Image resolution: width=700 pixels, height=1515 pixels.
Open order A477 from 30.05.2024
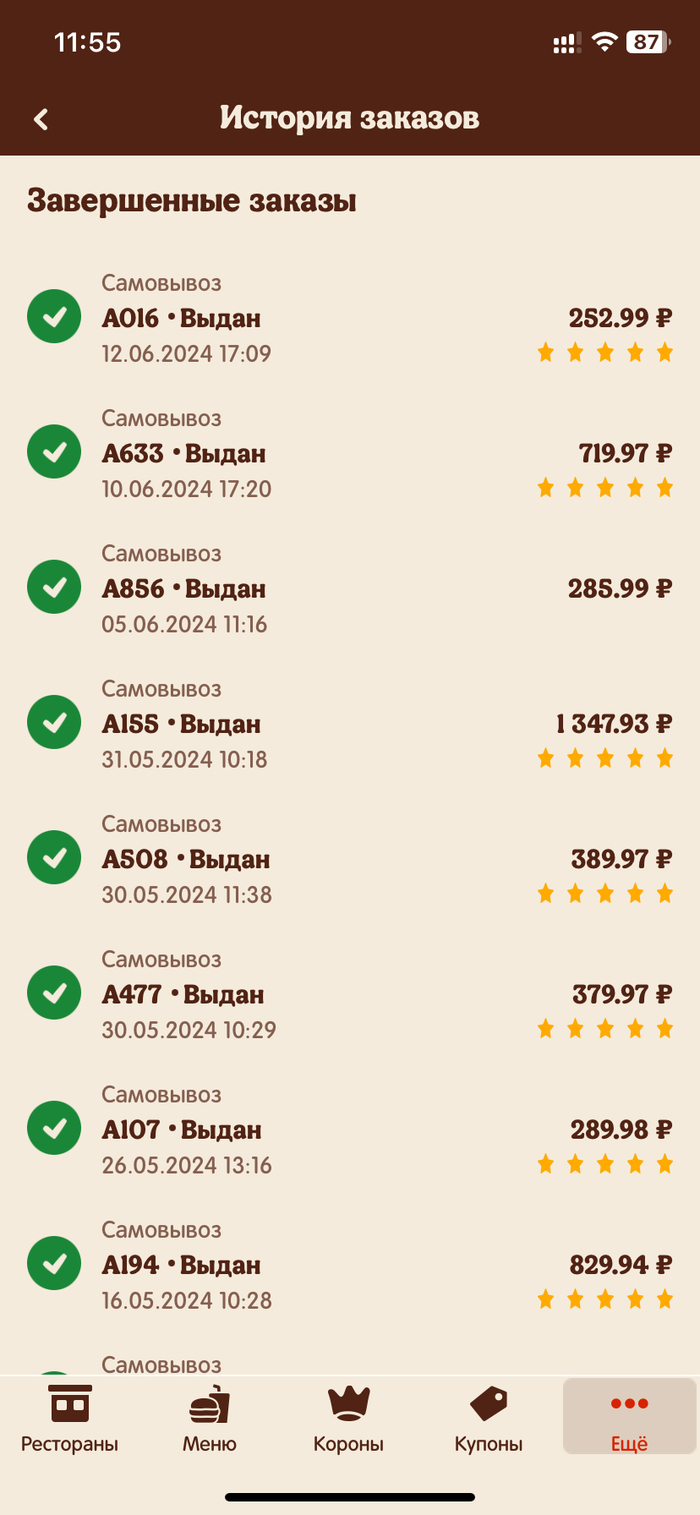[x=350, y=994]
